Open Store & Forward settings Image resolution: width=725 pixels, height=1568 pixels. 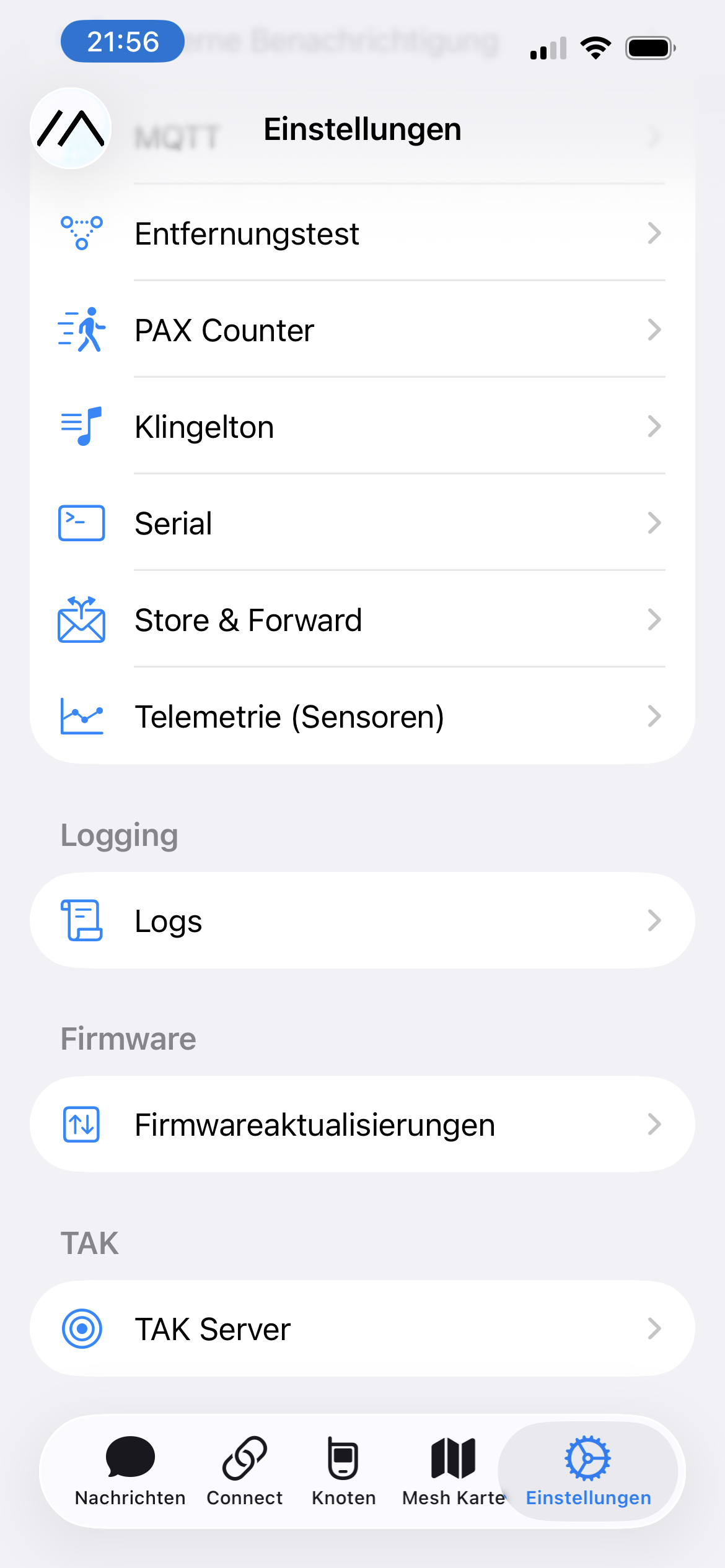click(362, 620)
